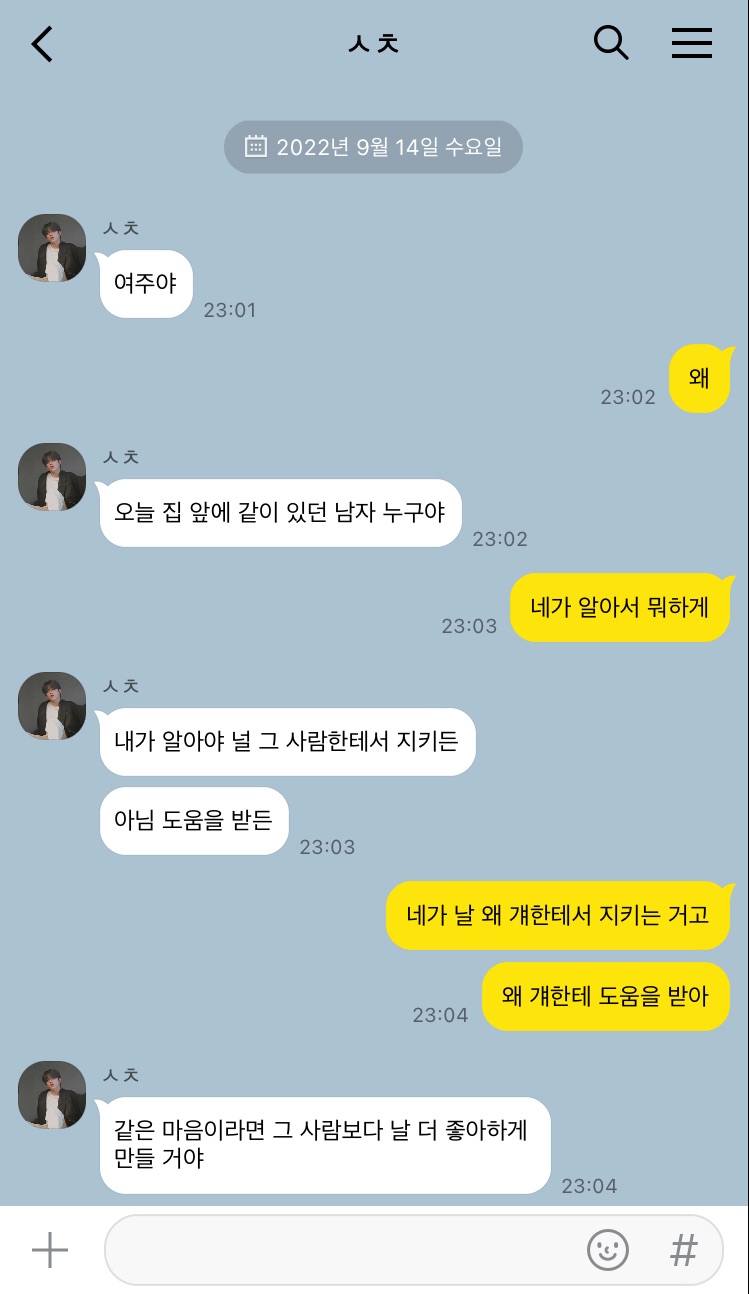Open sender's profile picture beside 여주야 message
Screen dimensions: 749x1294
pyautogui.click(x=52, y=248)
